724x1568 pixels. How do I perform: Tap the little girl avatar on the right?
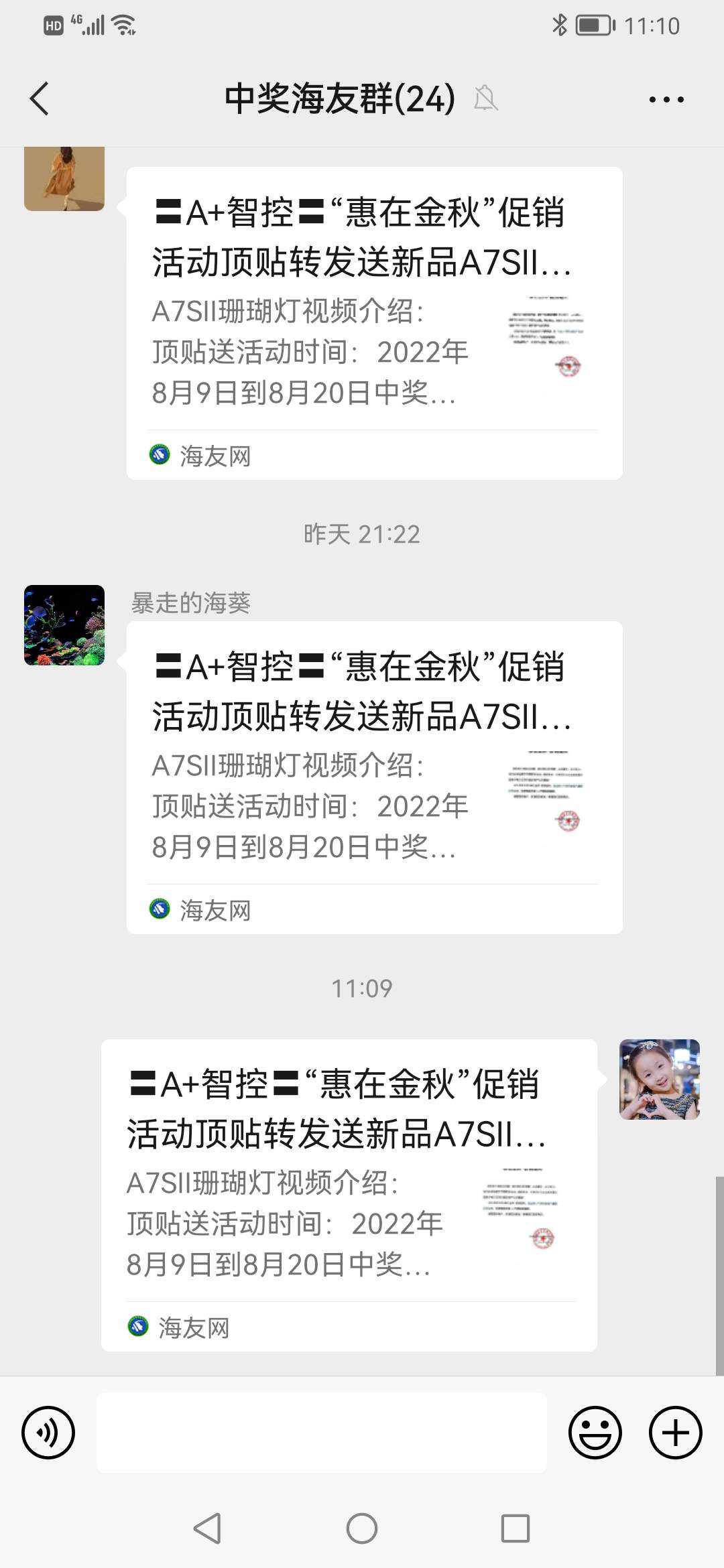659,1080
